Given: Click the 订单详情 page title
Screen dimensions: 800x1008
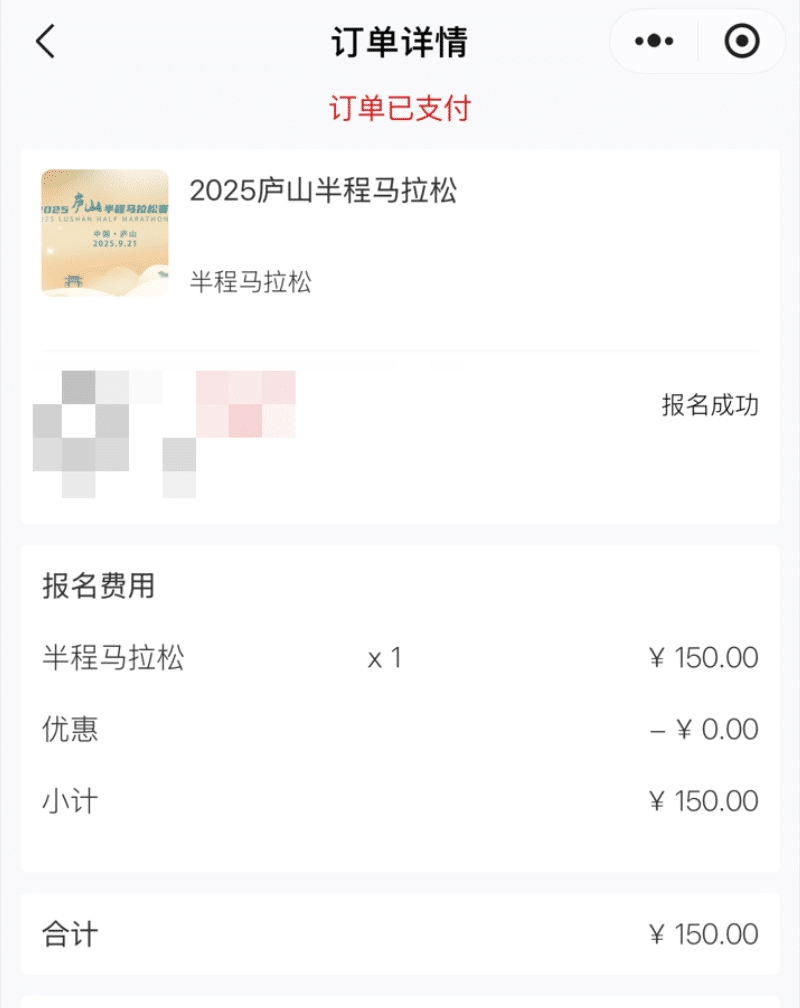Looking at the screenshot, I should coord(398,43).
